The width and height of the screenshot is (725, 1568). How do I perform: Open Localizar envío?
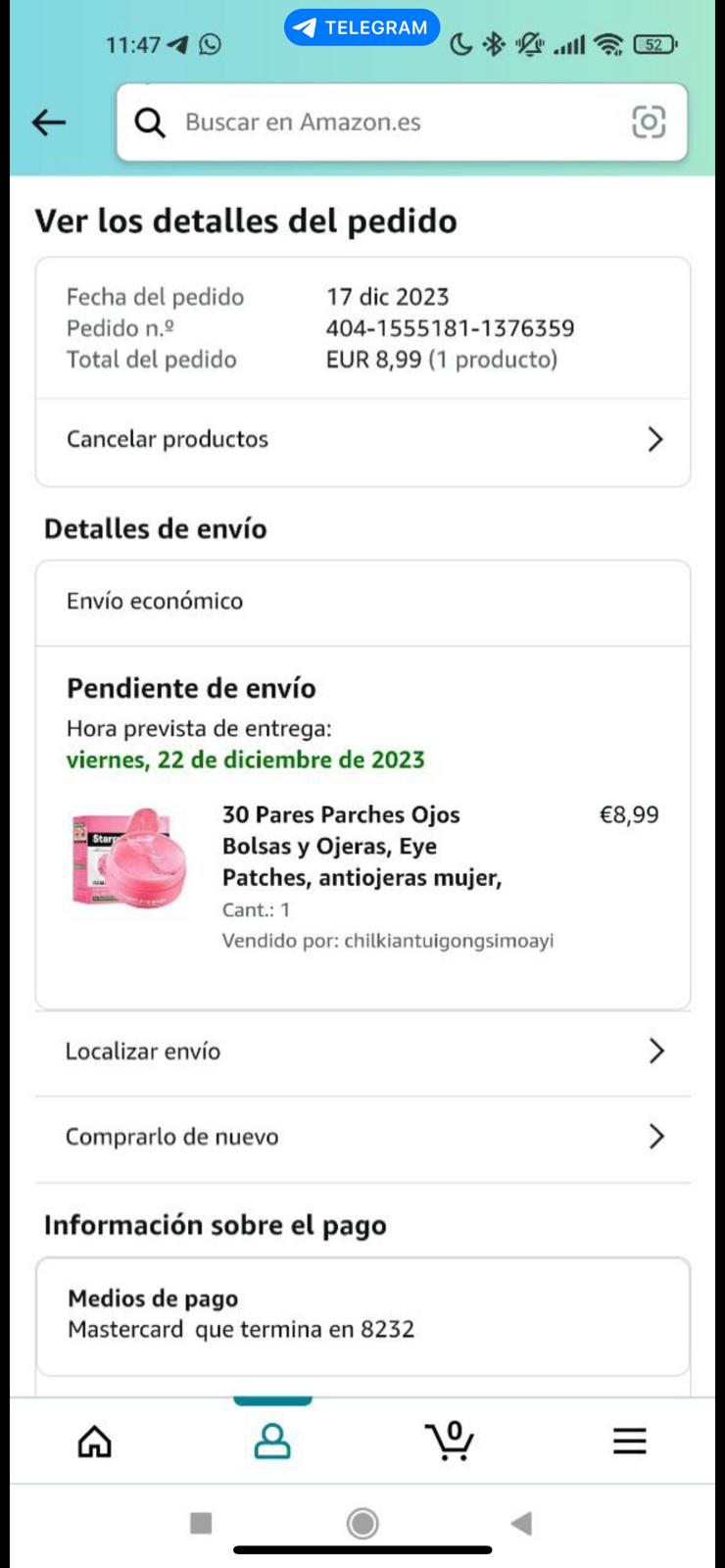point(362,1052)
